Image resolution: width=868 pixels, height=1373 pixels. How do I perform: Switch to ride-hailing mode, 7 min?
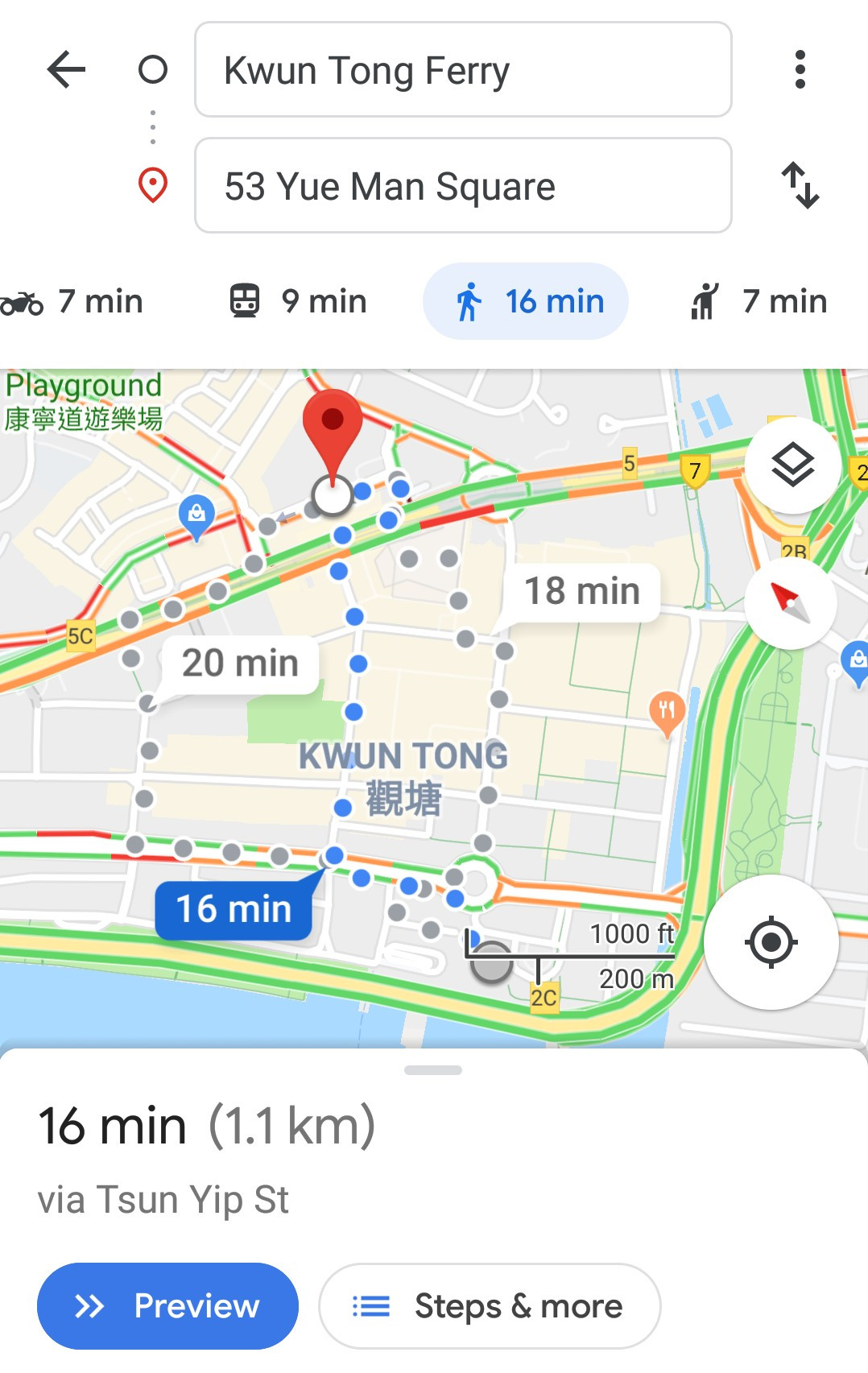[758, 301]
